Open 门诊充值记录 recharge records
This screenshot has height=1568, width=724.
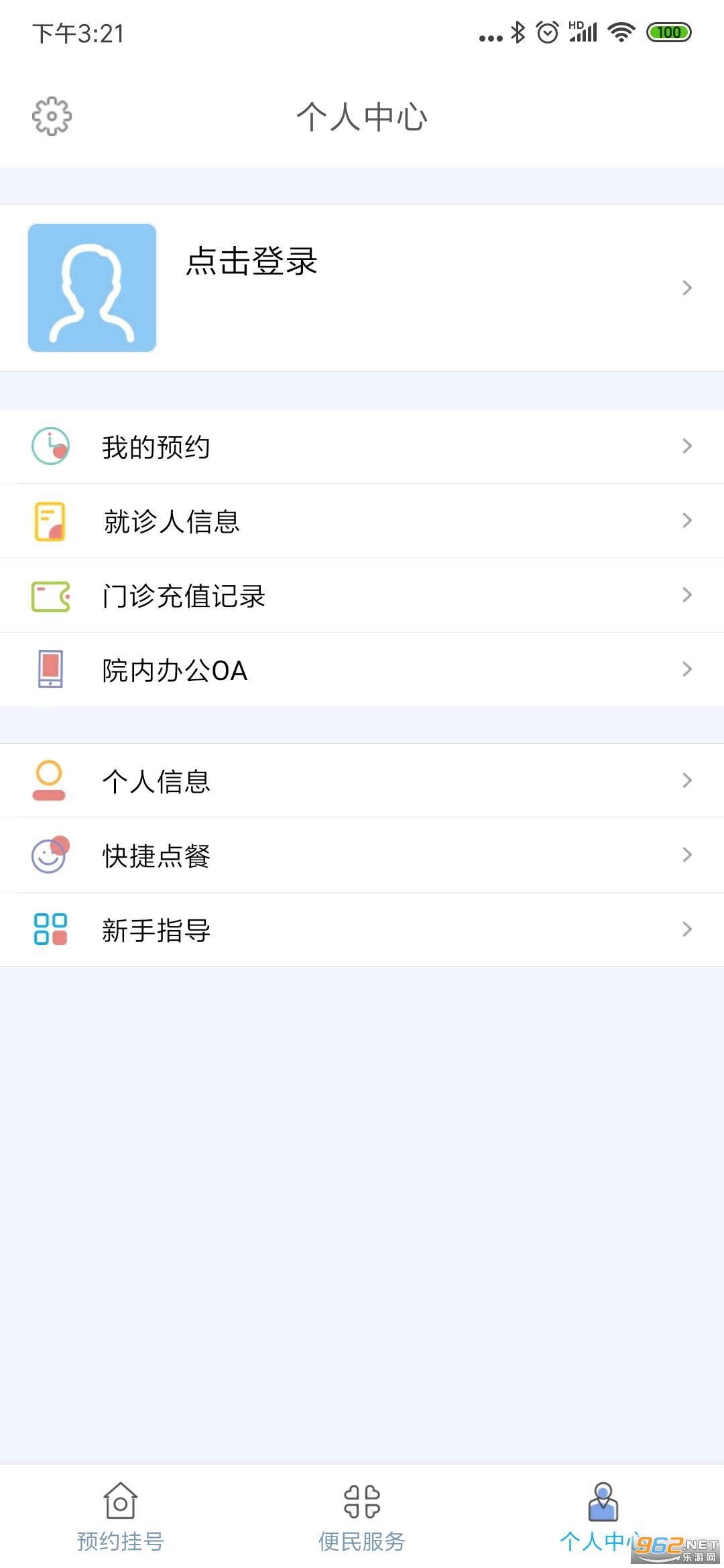[184, 596]
